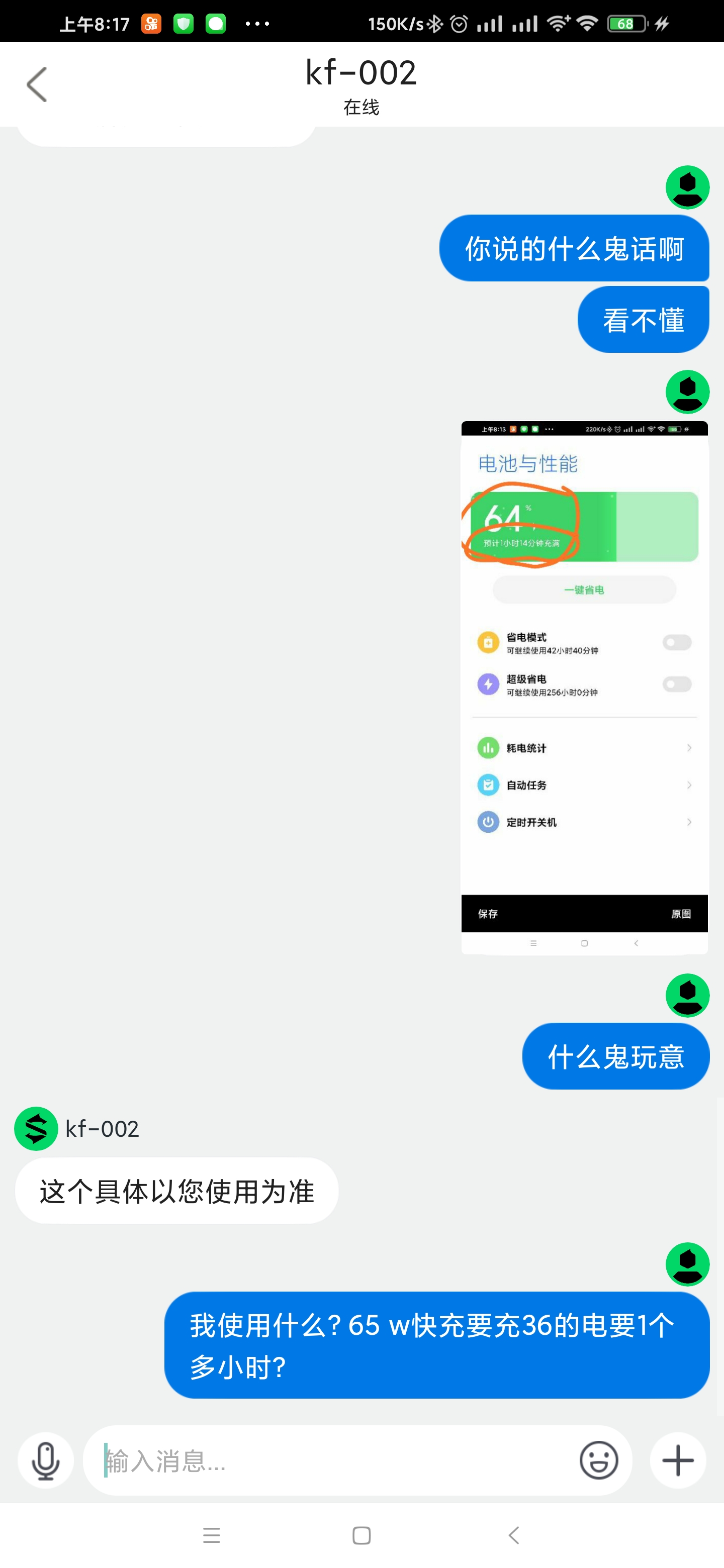Viewport: 724px width, 1568px height.
Task: Open the shared battery screenshot image
Action: pyautogui.click(x=585, y=687)
